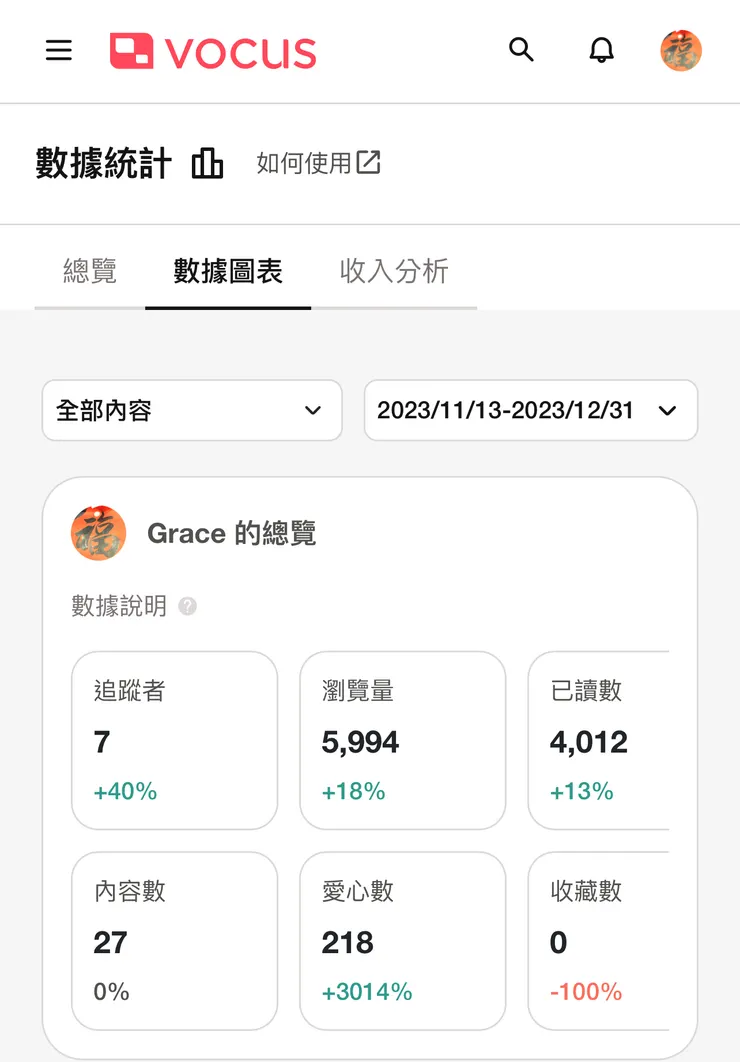Open the 2023/11/13-2023/12/31 date range dropdown
The image size is (740, 1062).
(x=530, y=411)
